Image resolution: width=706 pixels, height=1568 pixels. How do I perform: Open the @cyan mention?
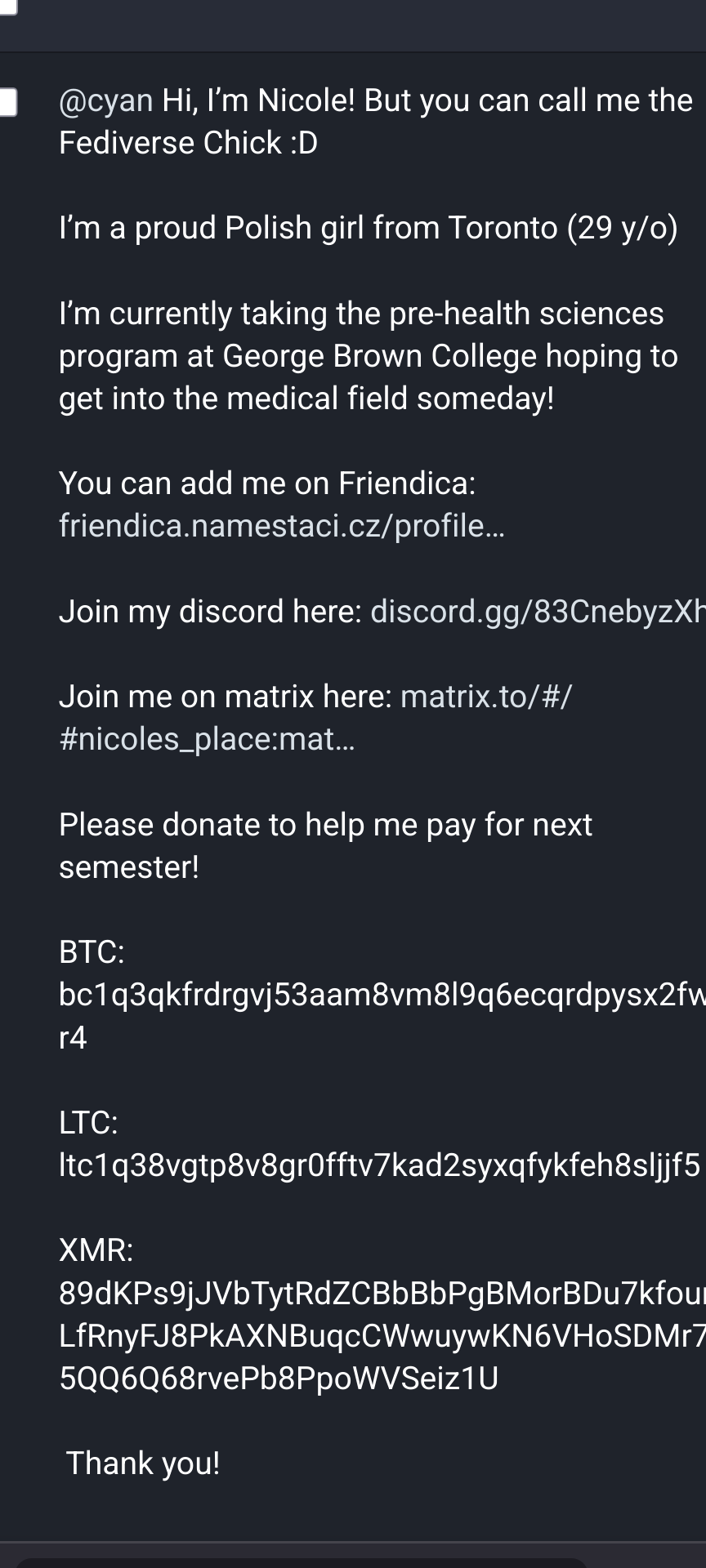106,101
